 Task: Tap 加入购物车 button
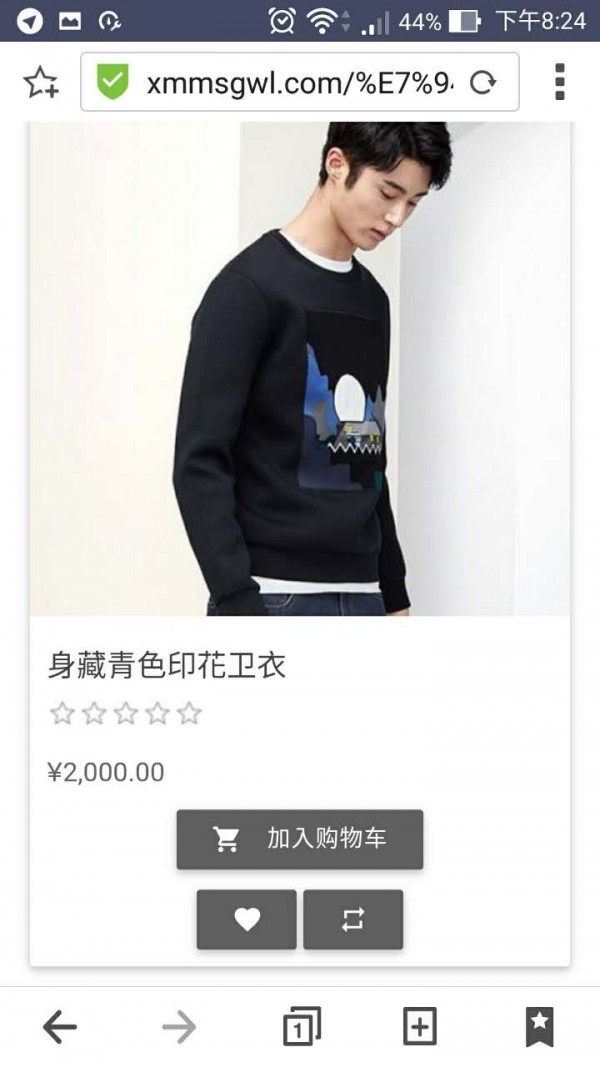[300, 839]
